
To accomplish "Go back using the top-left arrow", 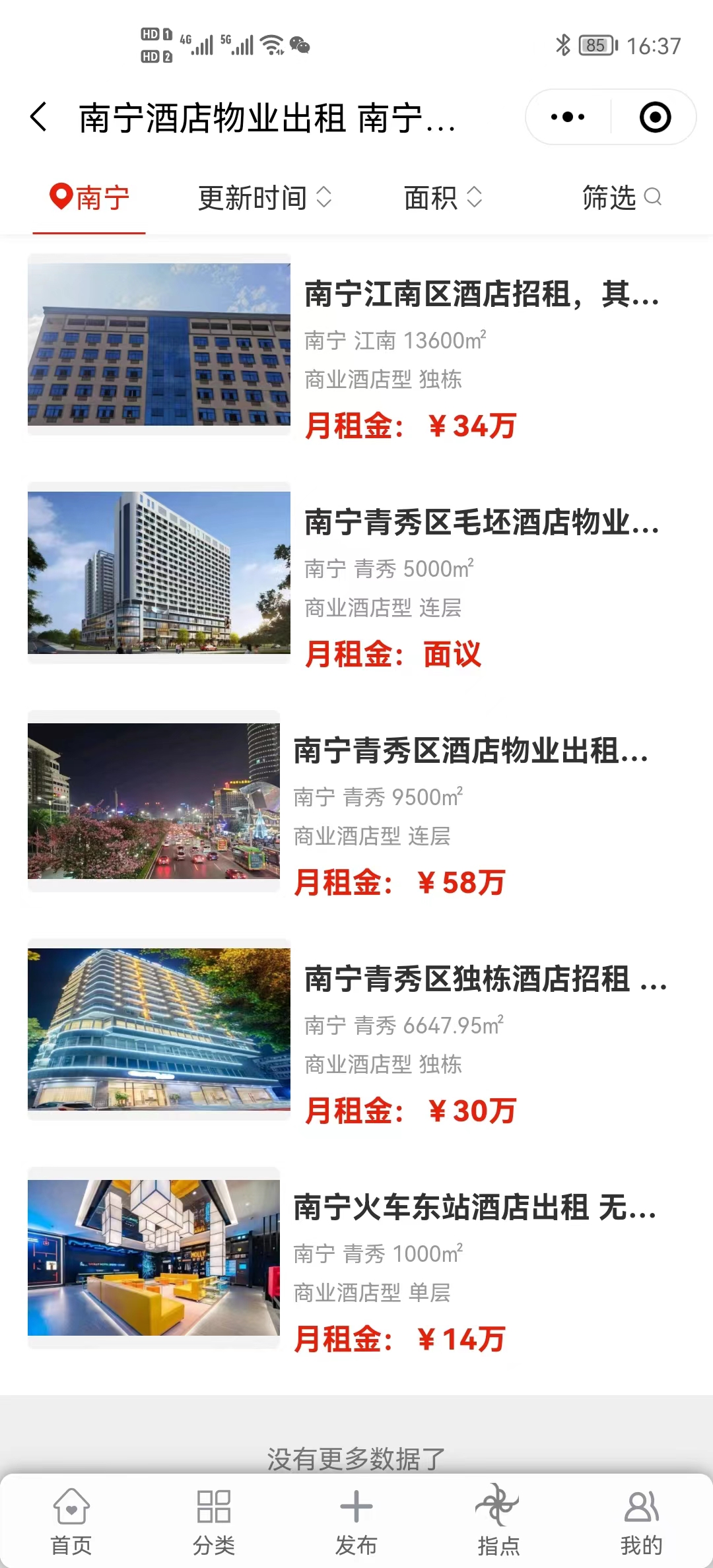I will [x=40, y=117].
